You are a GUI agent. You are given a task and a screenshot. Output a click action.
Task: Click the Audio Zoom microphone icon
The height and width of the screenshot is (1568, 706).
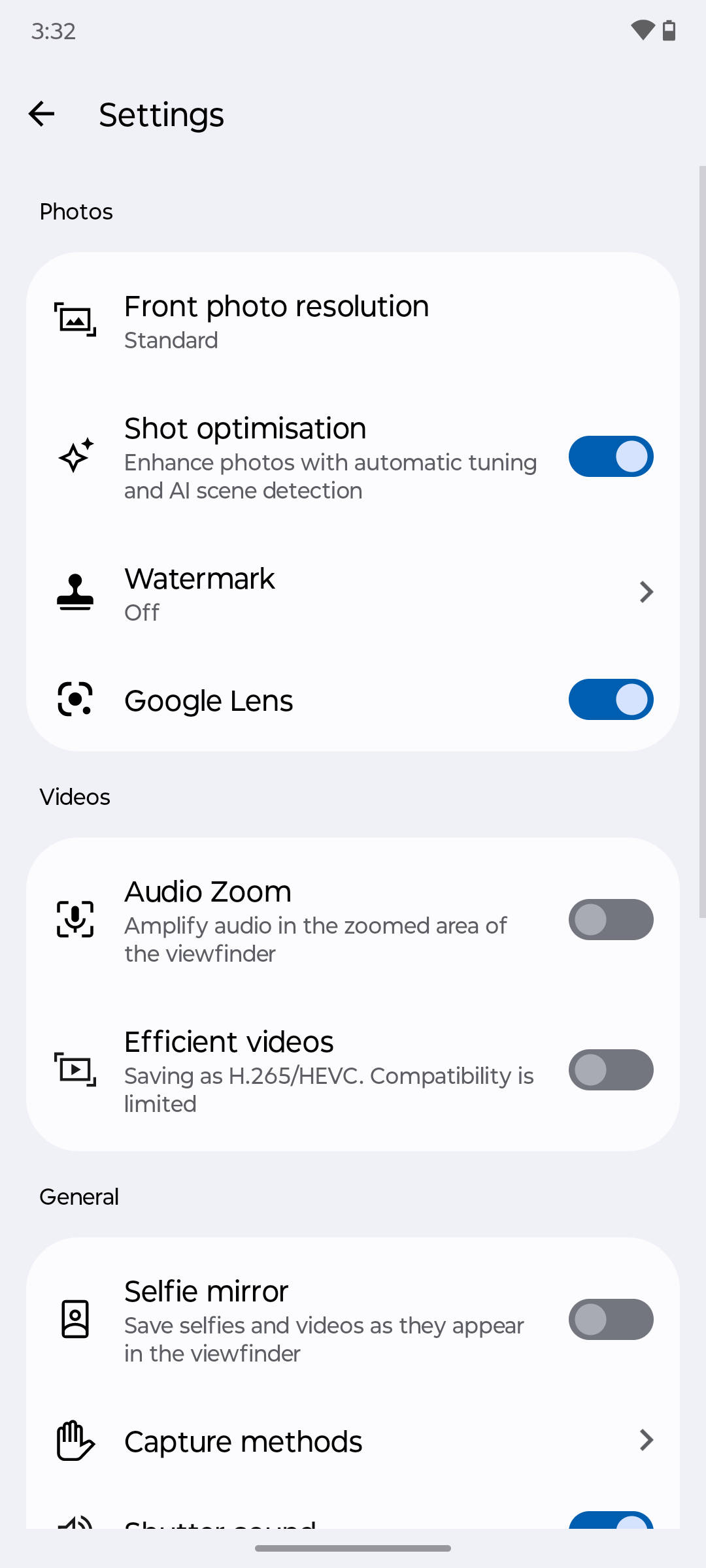tap(75, 919)
